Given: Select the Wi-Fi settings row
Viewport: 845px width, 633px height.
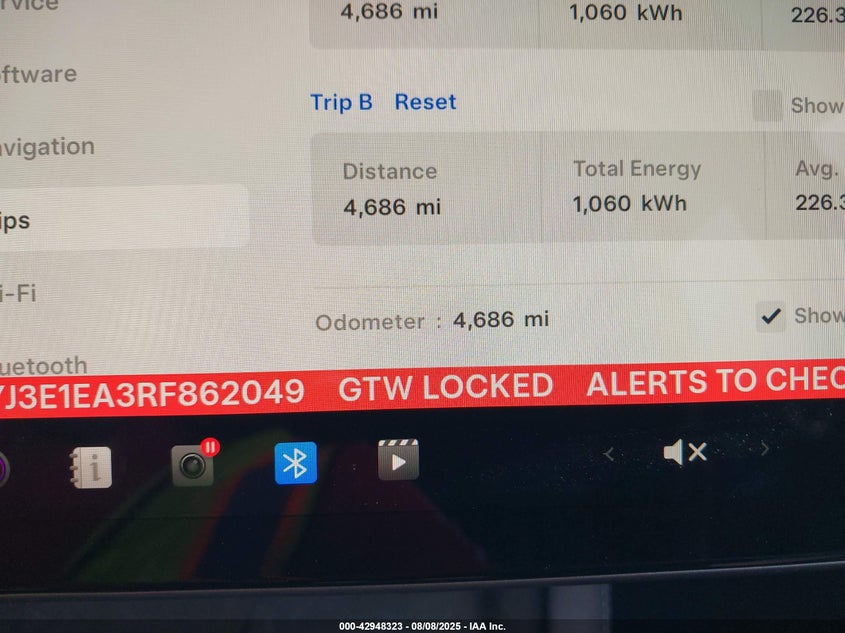Looking at the screenshot, I should pyautogui.click(x=18, y=293).
